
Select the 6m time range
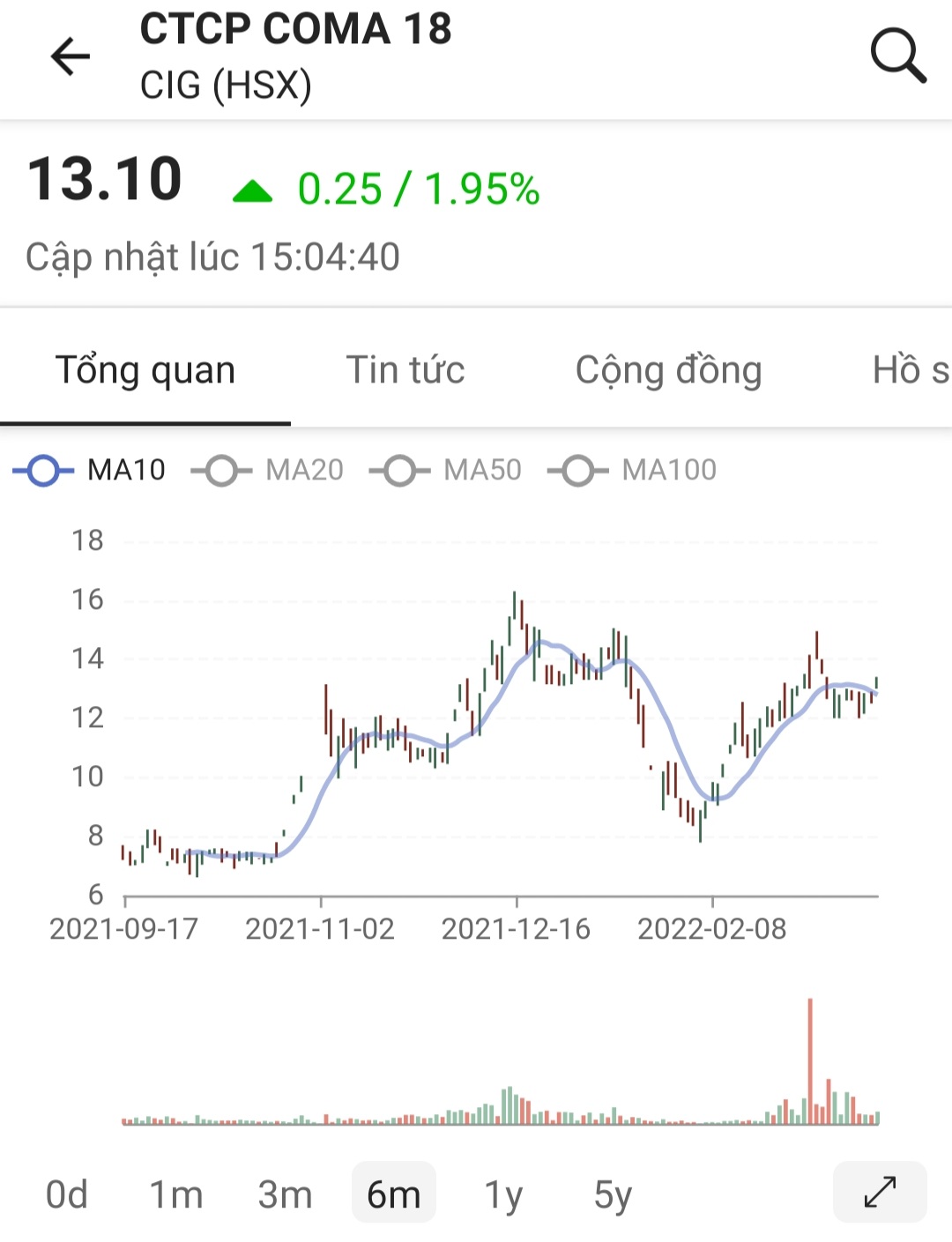[x=394, y=1194]
